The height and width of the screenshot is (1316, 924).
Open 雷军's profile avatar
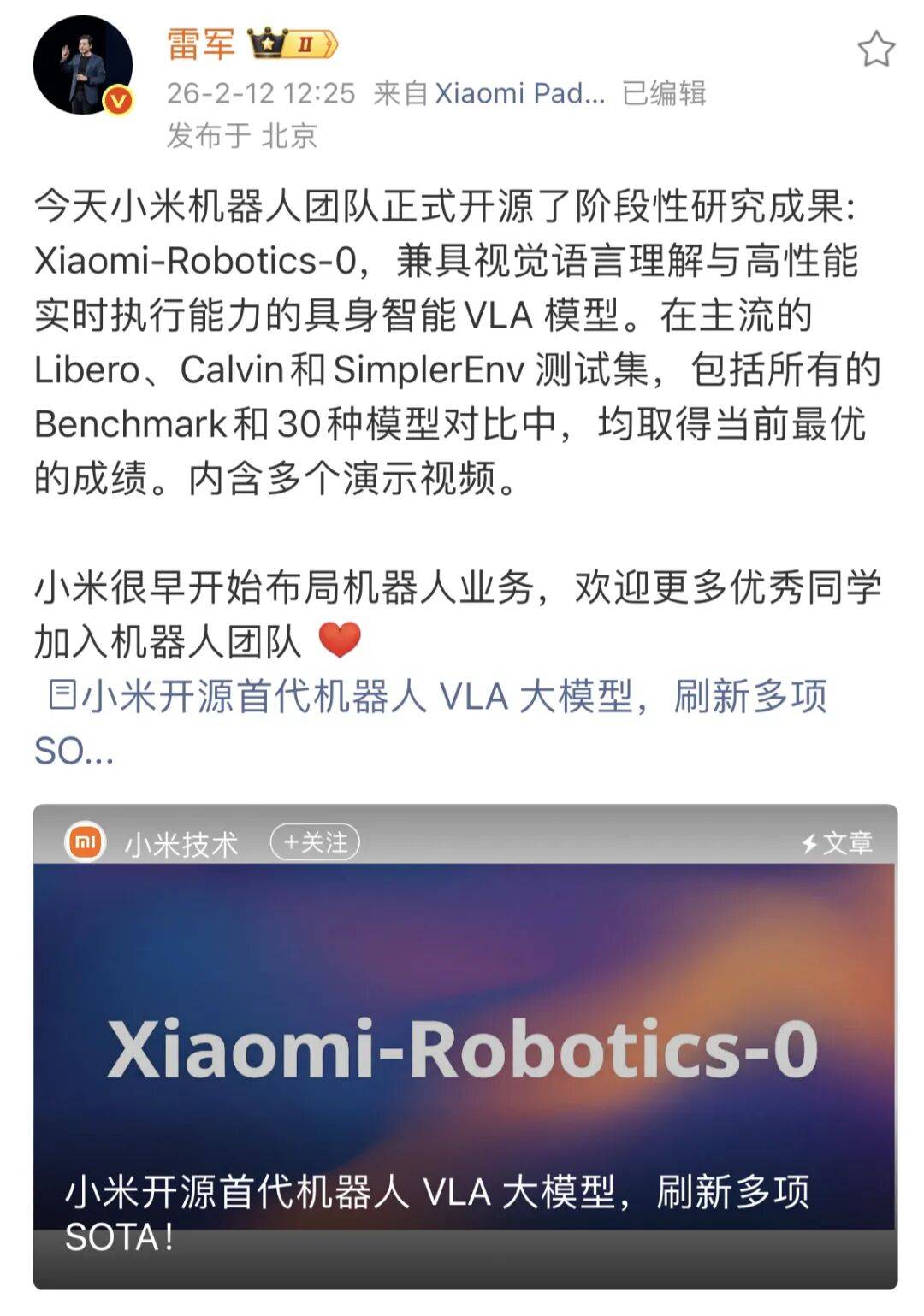(83, 65)
